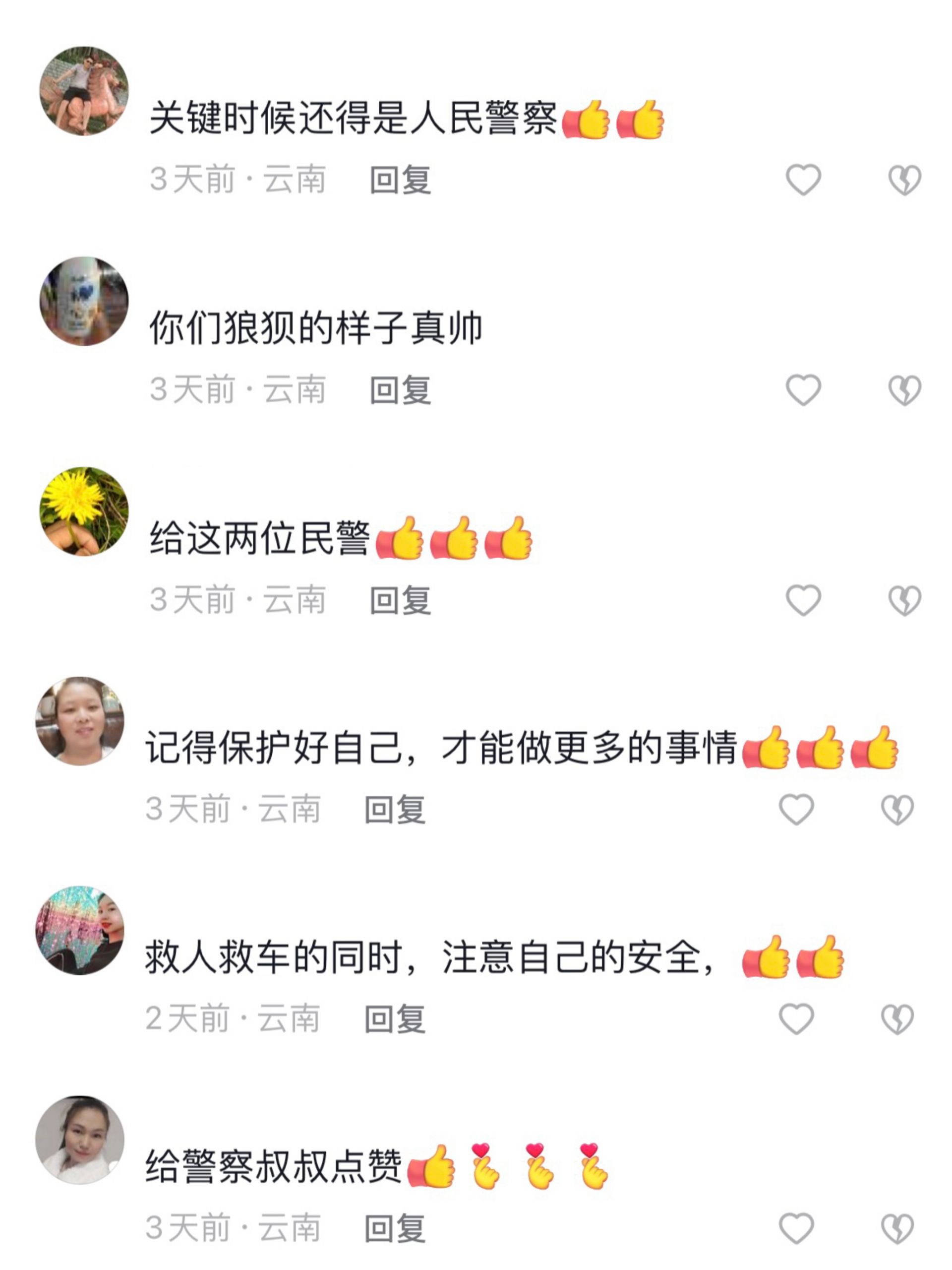Select 回复 under 救人救车的同时，注意自己的安全
The image size is (952, 1270).
tap(395, 1019)
